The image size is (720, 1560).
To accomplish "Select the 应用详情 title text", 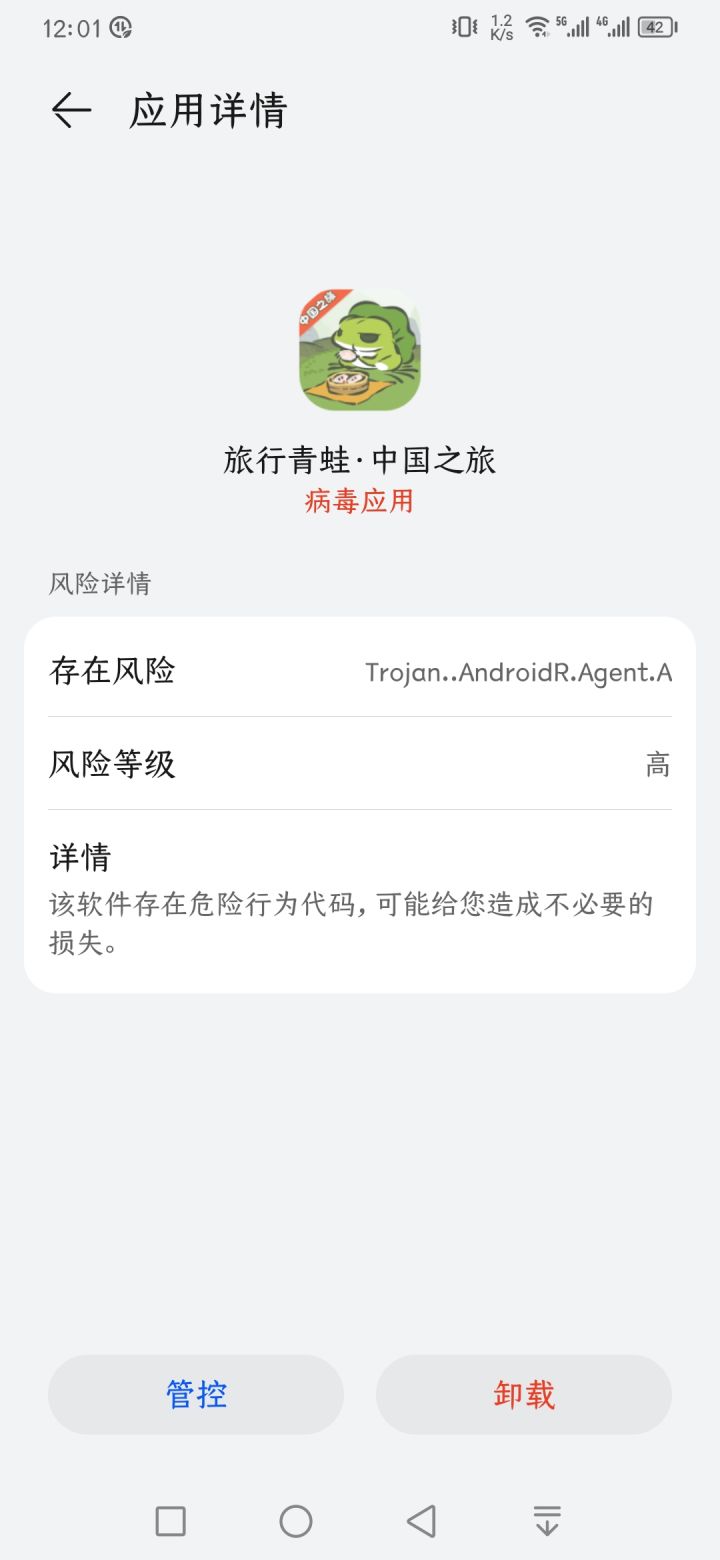I will point(207,112).
